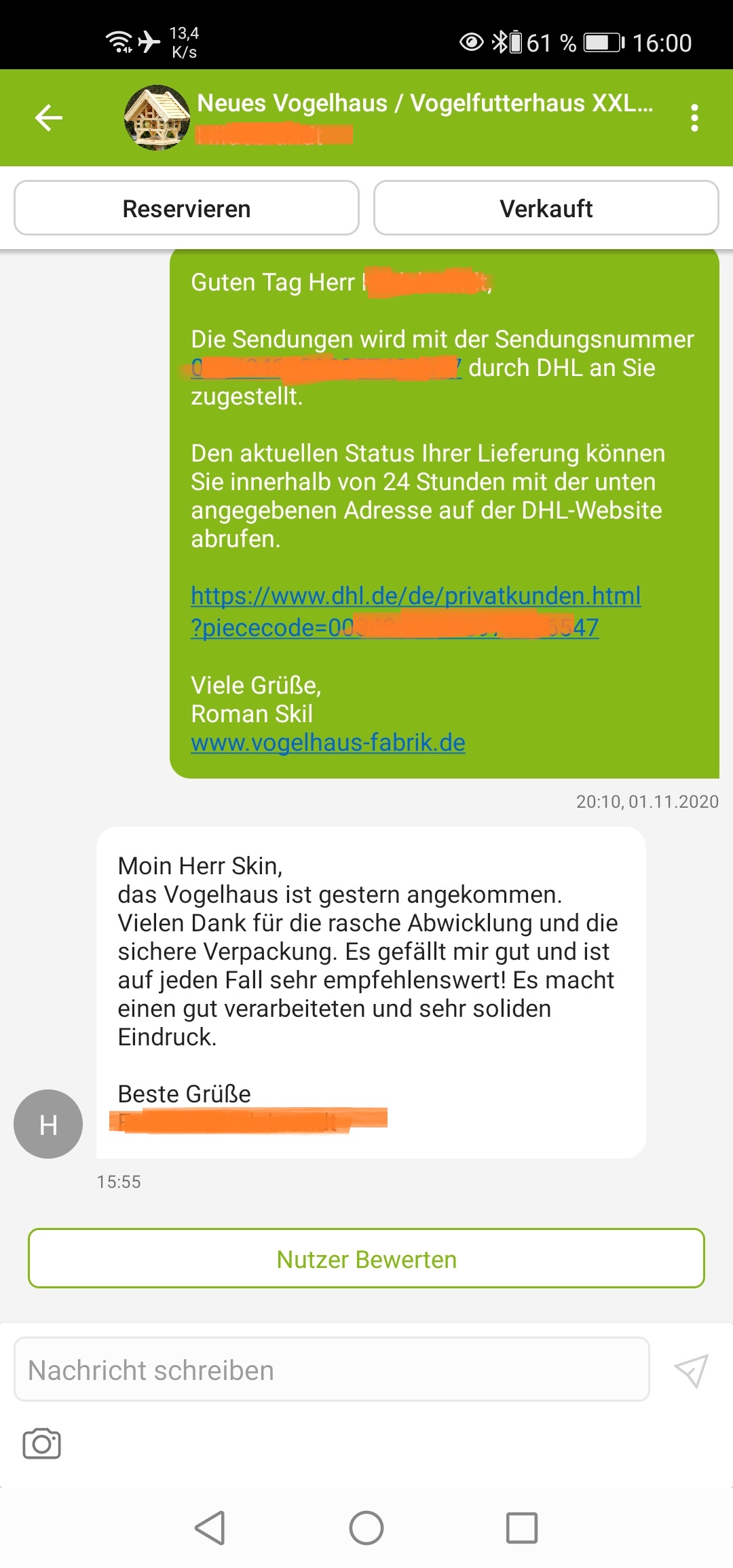This screenshot has width=733, height=1568.
Task: Open the www.vogelhaus-fabrik.de link
Action: point(328,743)
